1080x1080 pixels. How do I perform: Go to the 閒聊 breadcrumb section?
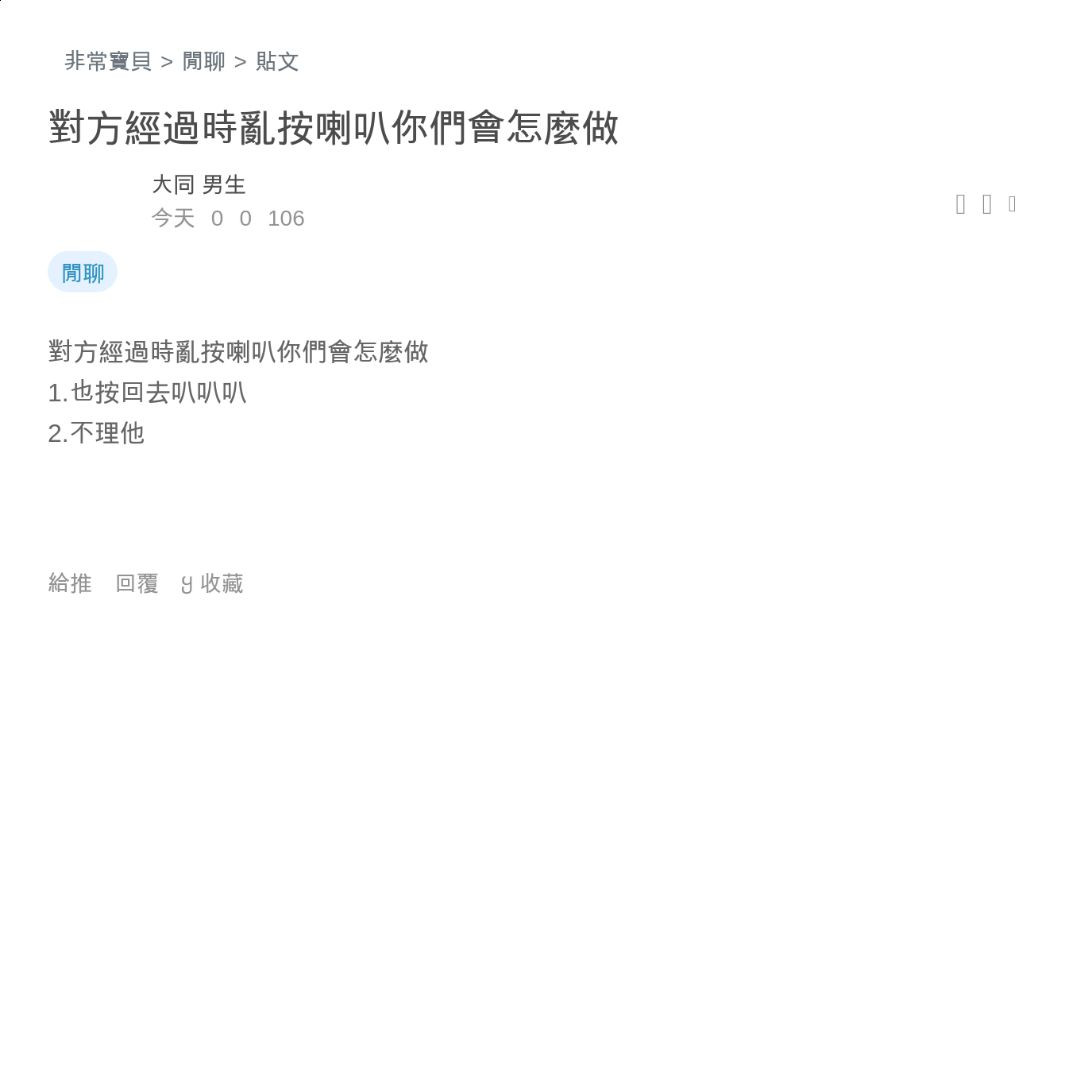(x=203, y=62)
